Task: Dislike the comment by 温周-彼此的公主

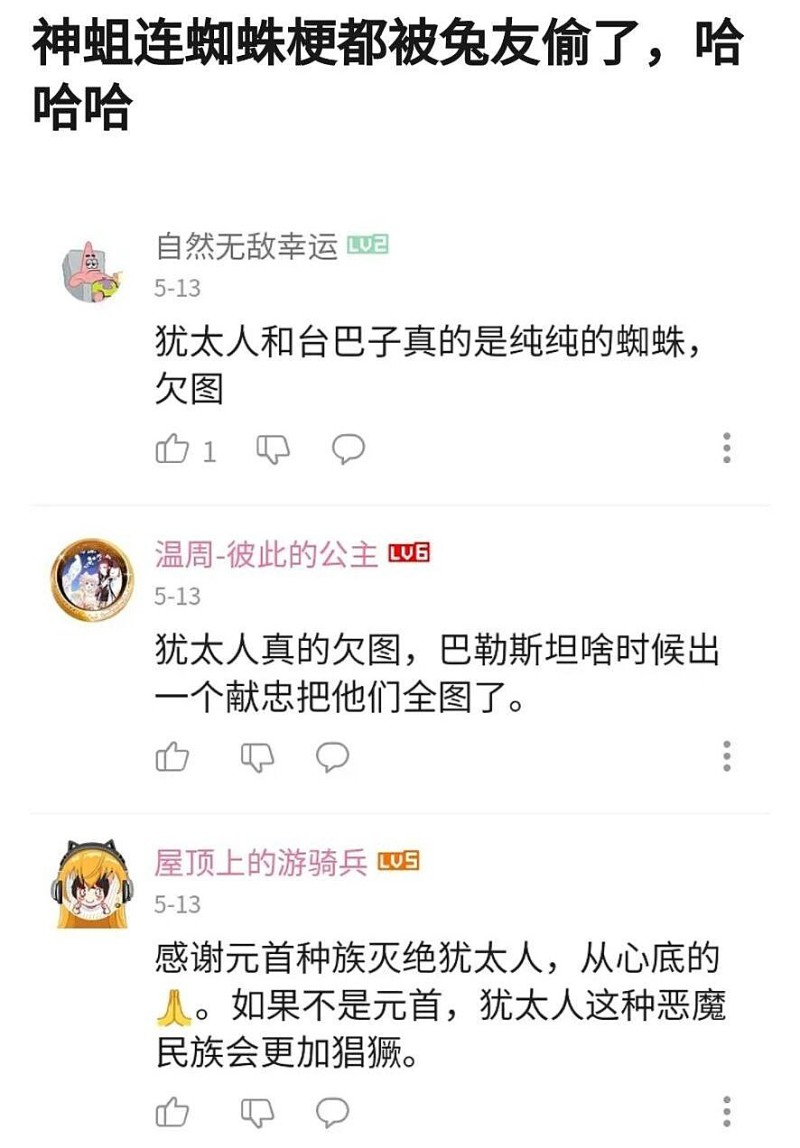Action: point(258,757)
